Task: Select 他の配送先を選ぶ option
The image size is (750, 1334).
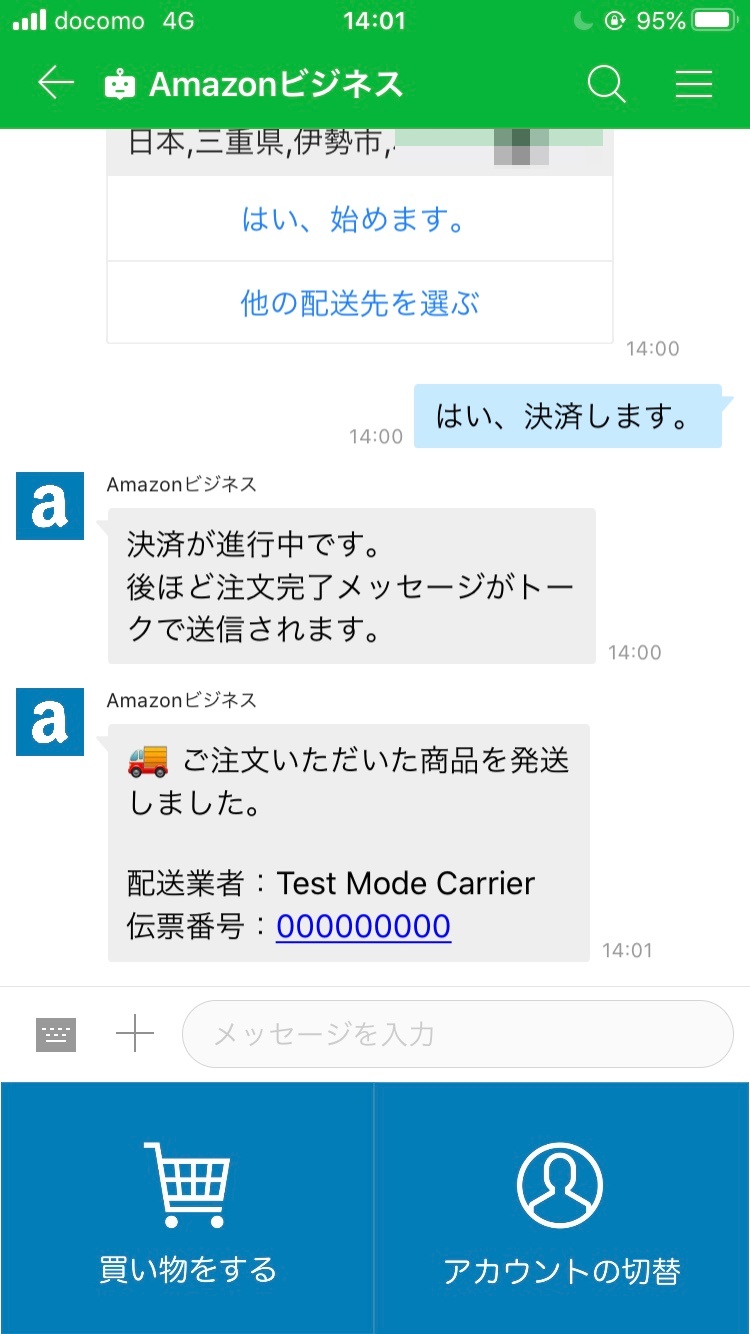Action: pos(360,303)
